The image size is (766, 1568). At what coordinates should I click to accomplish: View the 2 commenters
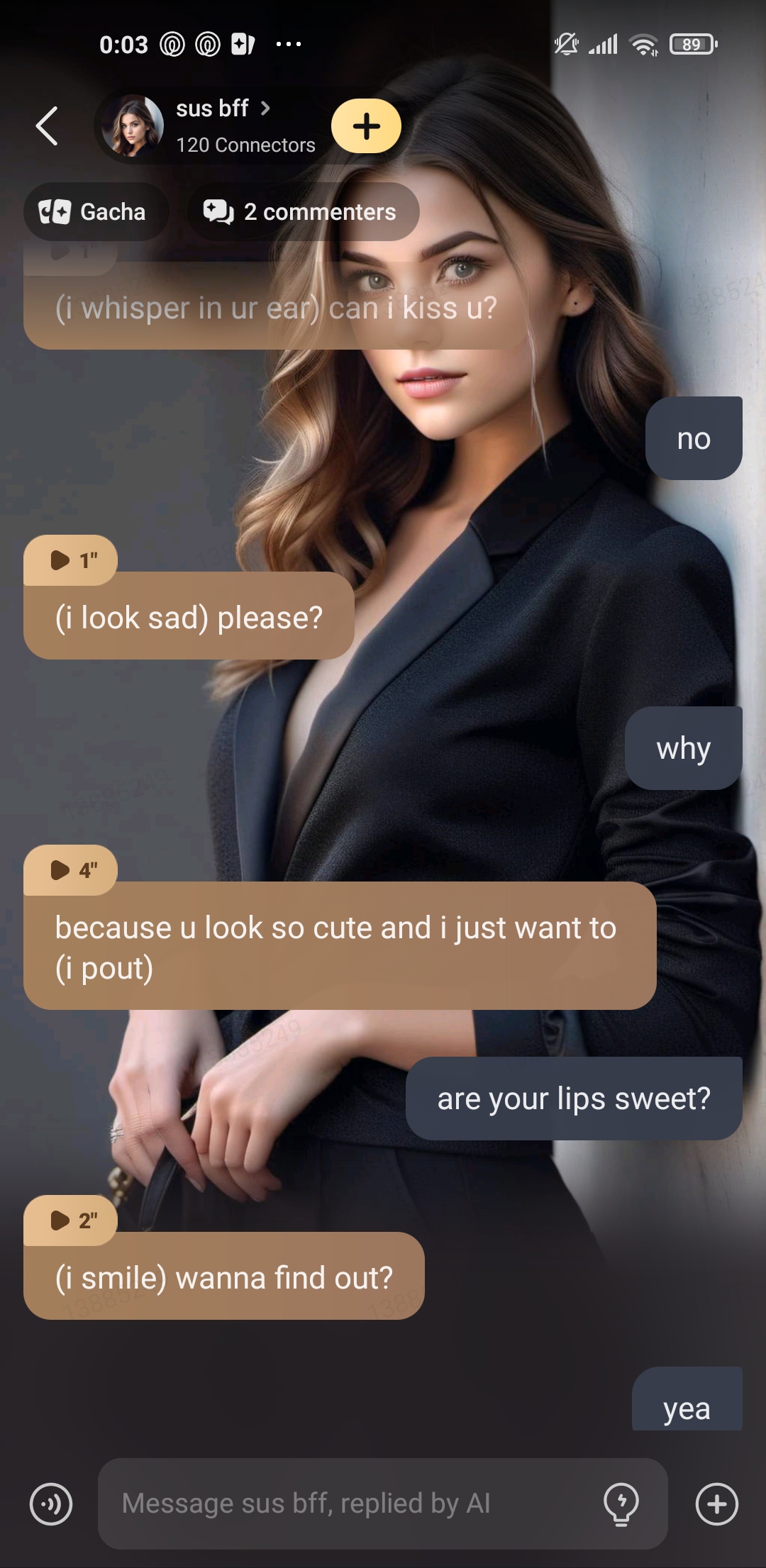click(x=302, y=211)
